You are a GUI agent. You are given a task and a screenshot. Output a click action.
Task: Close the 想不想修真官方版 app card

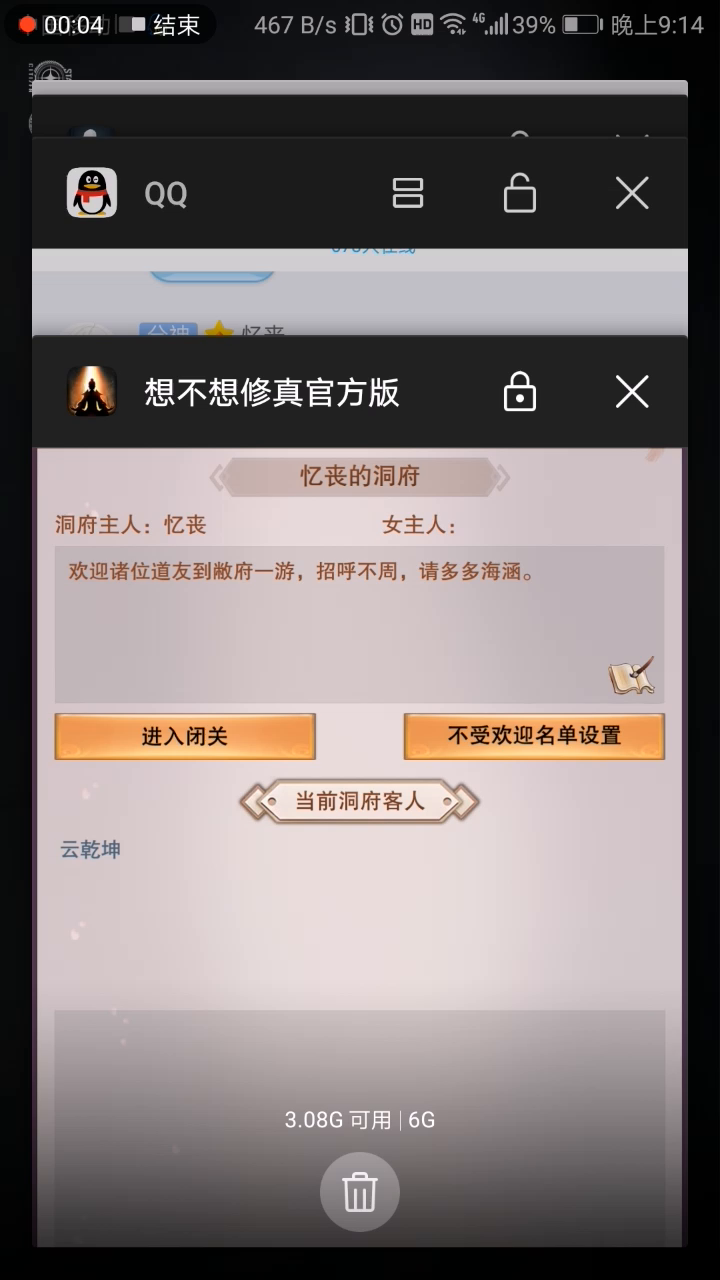631,392
